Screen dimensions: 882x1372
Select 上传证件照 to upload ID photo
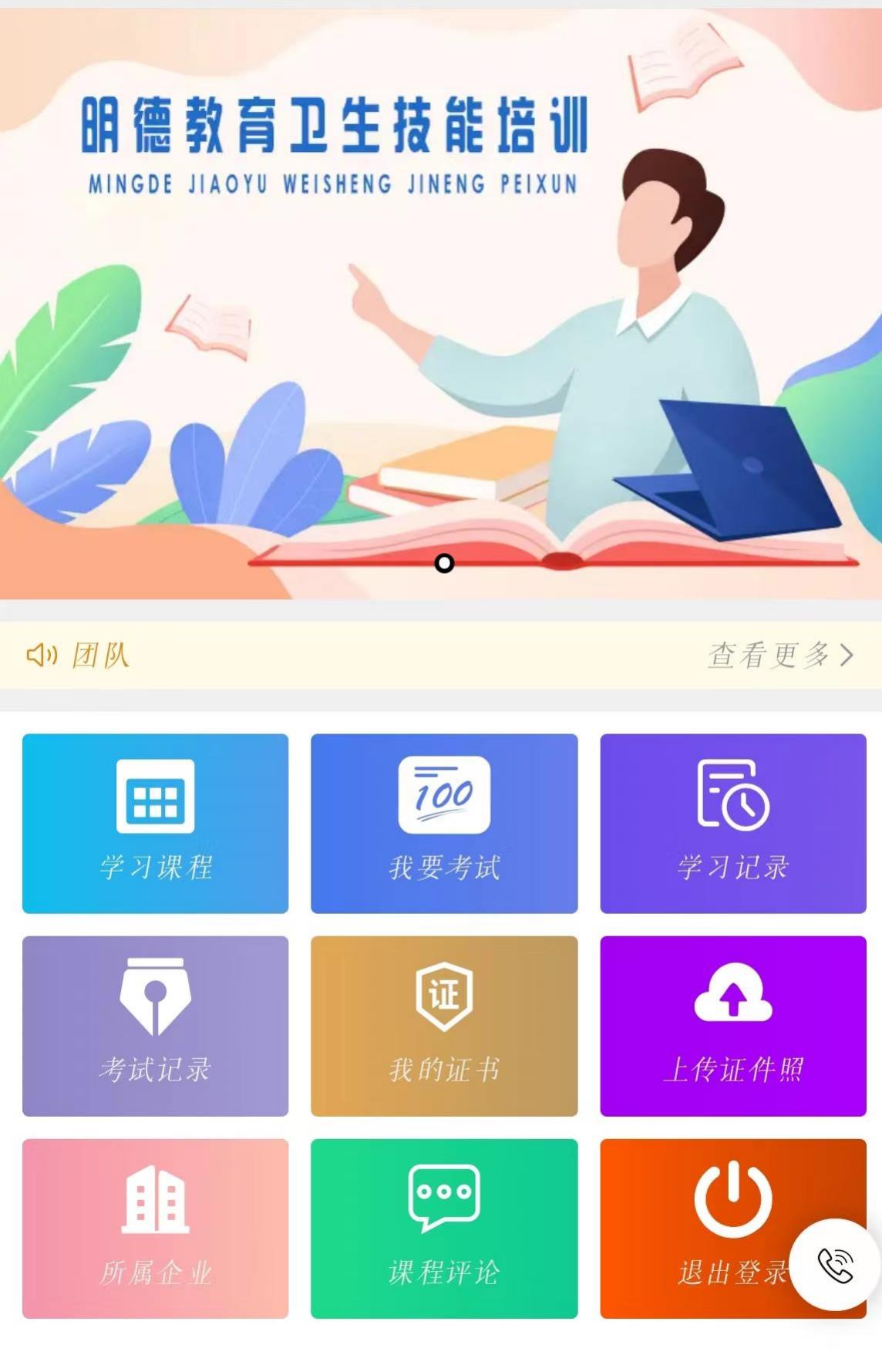(732, 1025)
